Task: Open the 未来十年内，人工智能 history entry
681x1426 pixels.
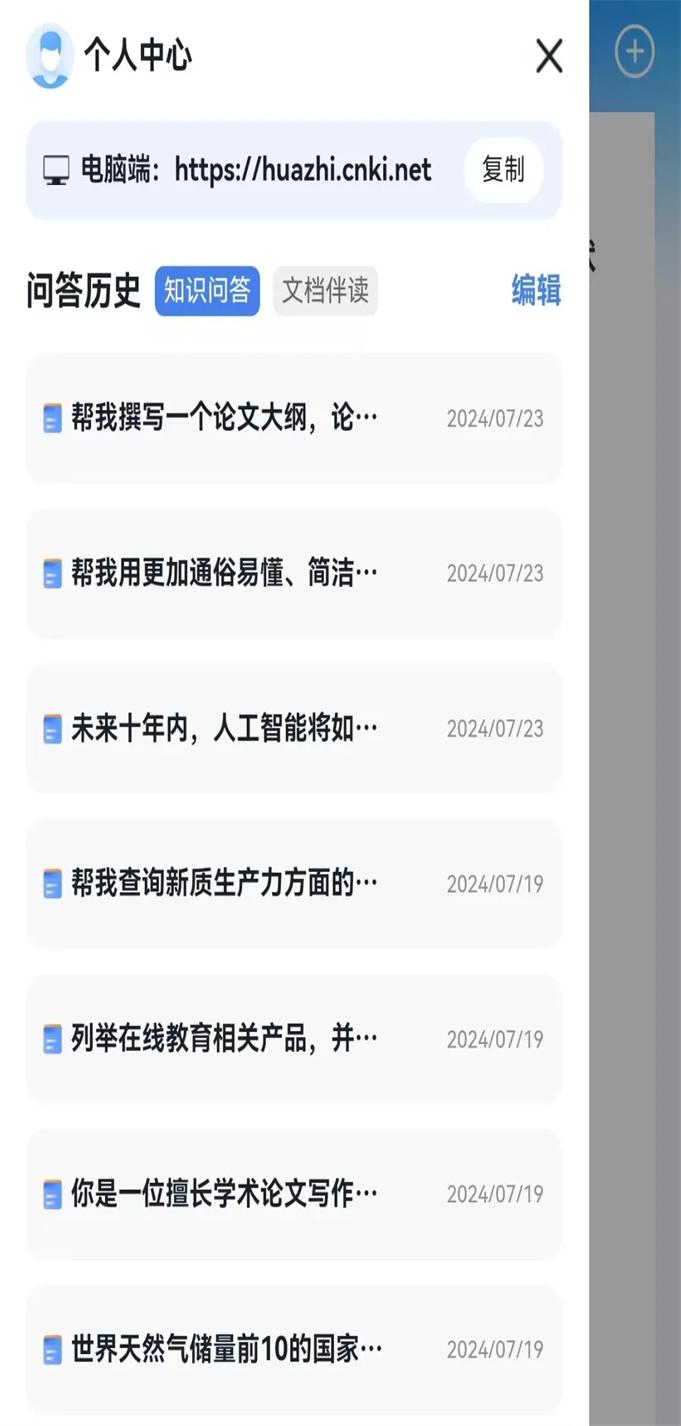Action: (x=293, y=728)
